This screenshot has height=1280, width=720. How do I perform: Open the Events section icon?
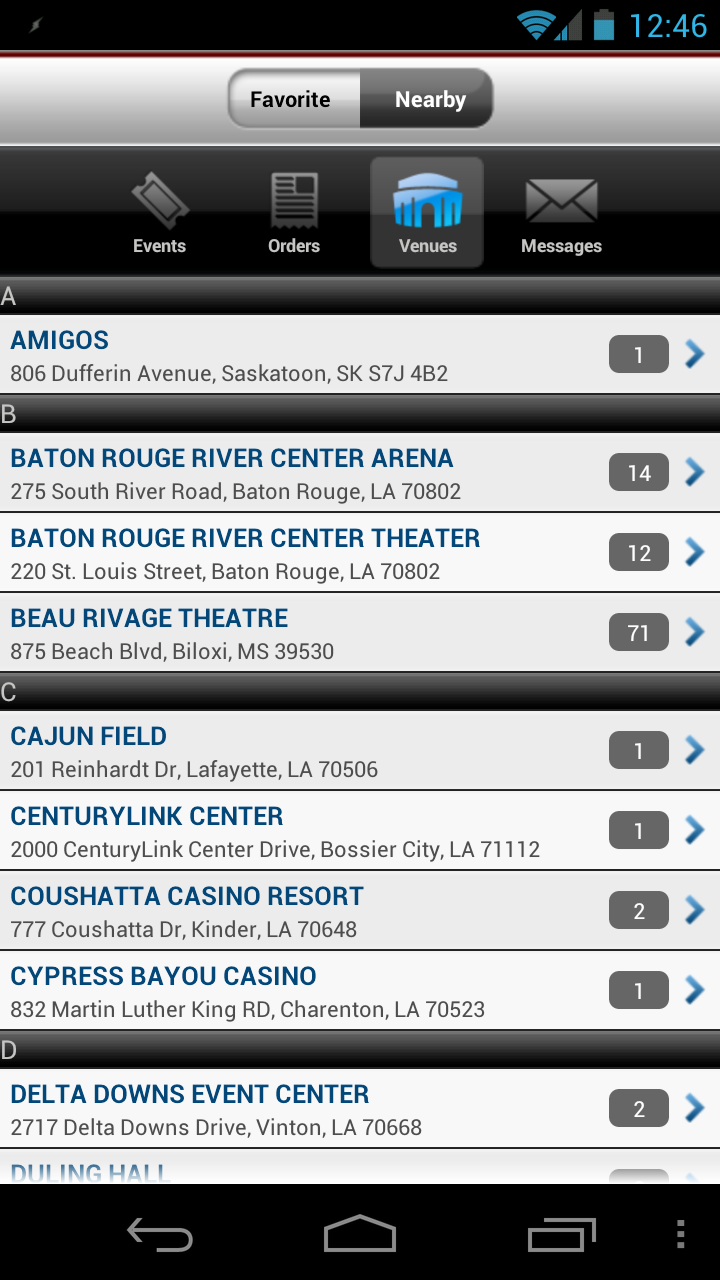point(159,198)
